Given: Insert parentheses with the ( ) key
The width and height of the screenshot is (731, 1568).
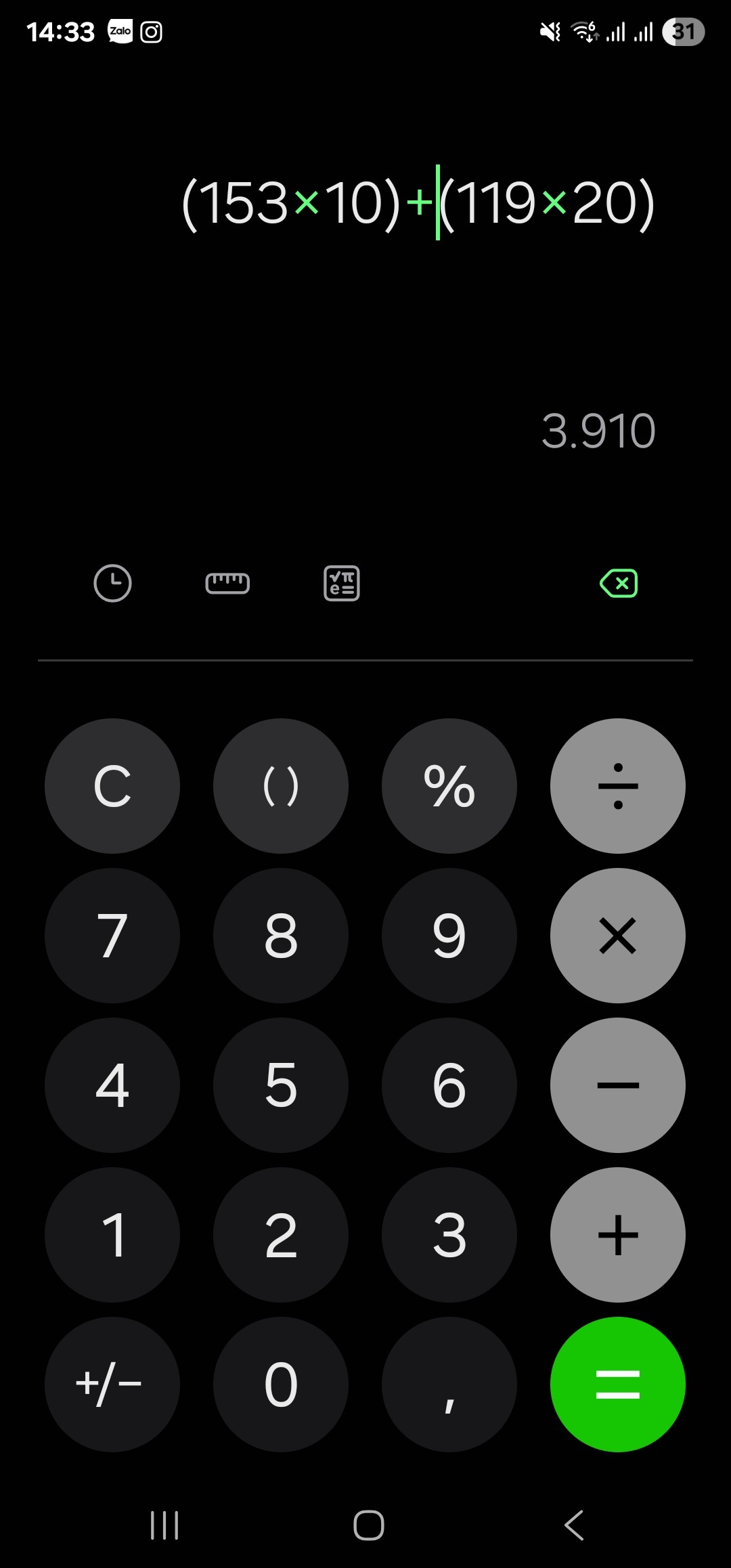Looking at the screenshot, I should click(x=281, y=786).
